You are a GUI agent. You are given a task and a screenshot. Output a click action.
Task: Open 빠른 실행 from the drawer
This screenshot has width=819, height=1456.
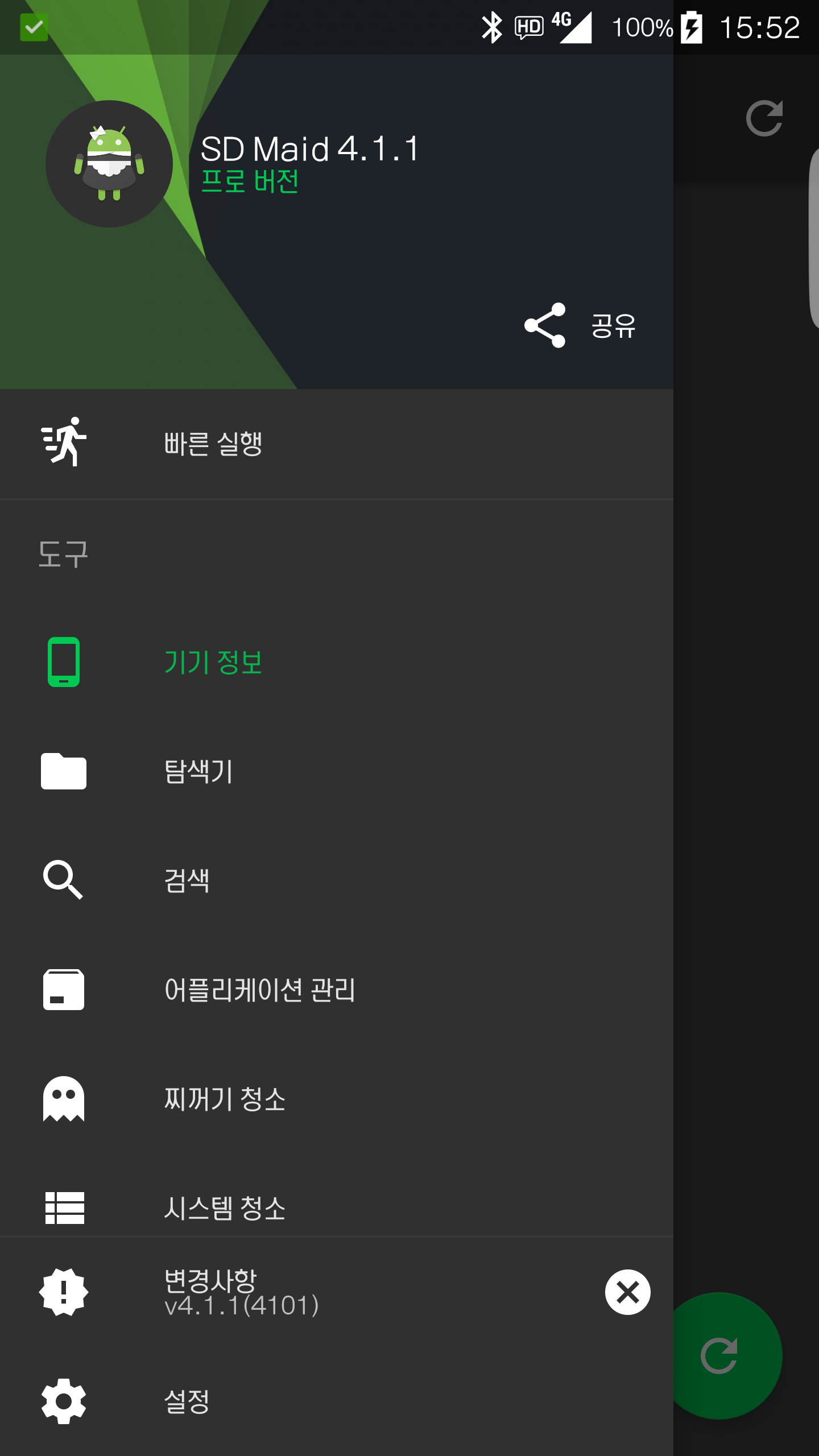pyautogui.click(x=213, y=443)
